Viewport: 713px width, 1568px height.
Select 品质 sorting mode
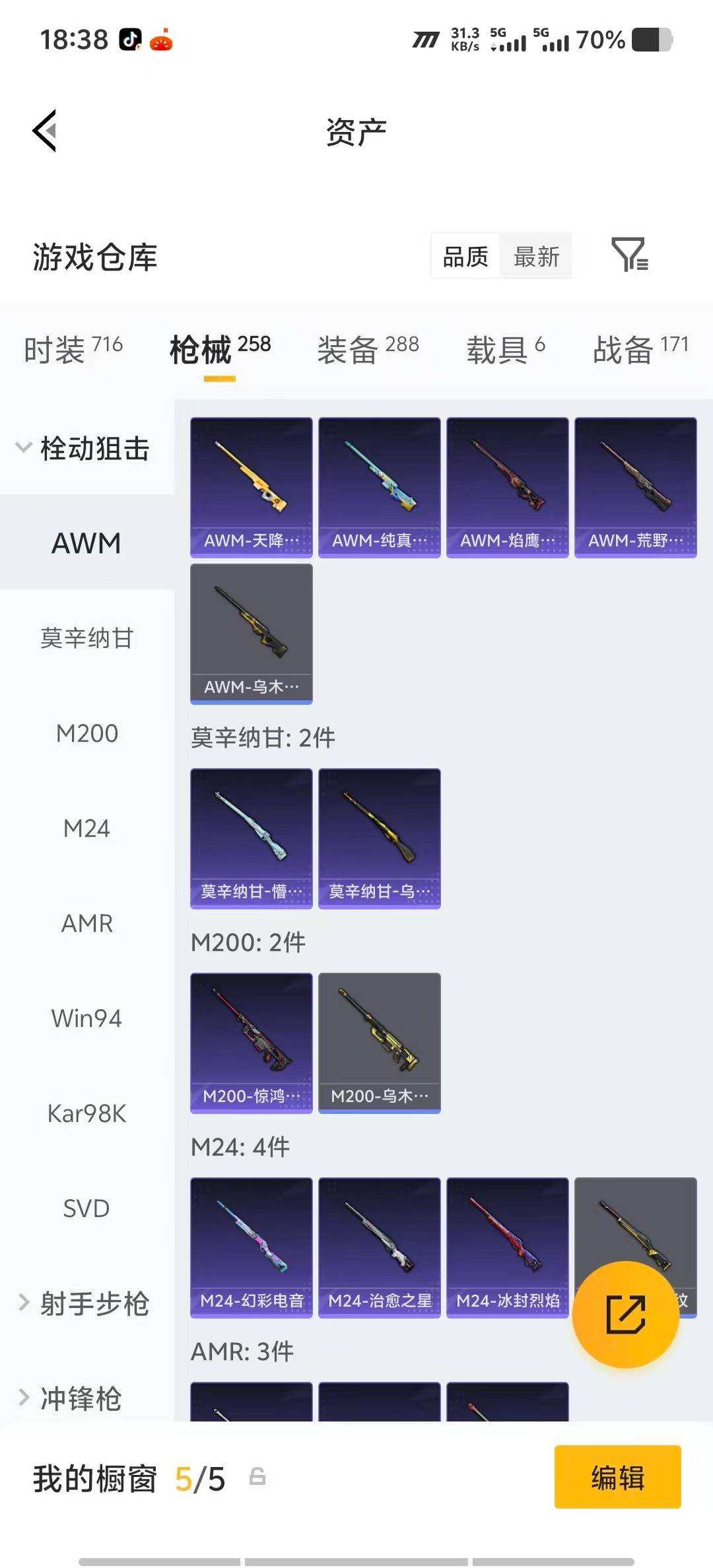point(465,256)
